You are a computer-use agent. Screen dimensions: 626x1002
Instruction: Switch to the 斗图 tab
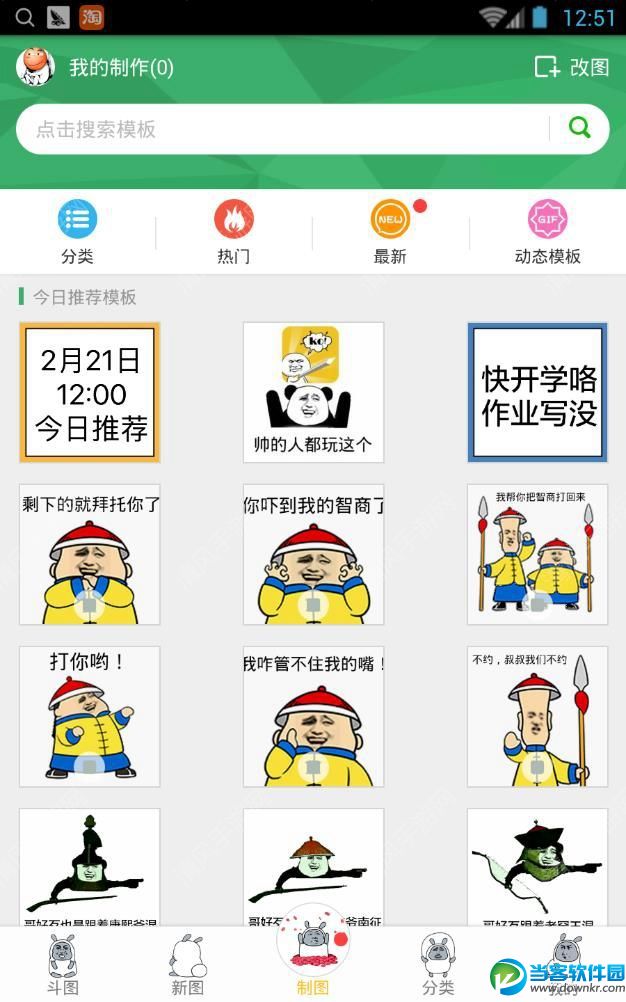(x=63, y=964)
